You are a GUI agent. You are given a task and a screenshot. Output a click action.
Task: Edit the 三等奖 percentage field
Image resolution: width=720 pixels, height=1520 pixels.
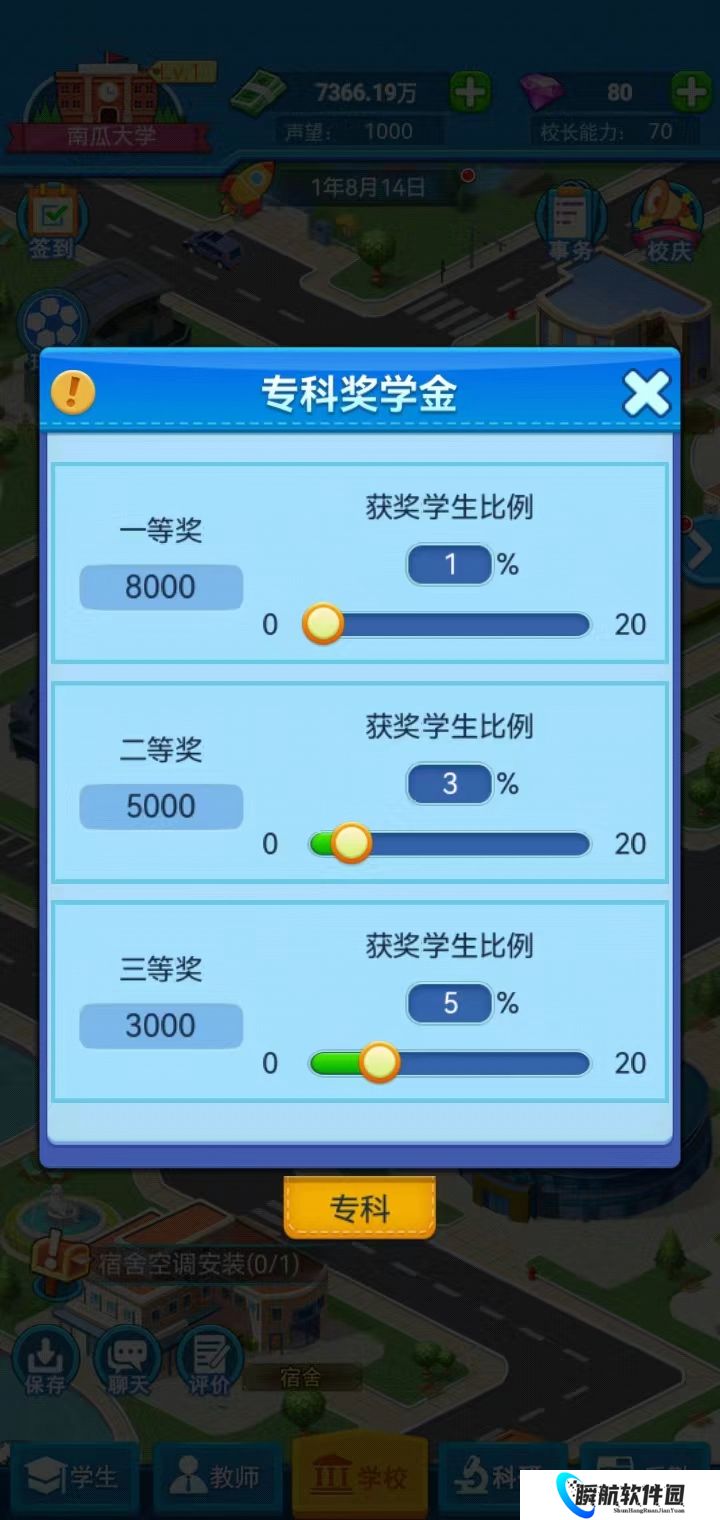coord(450,1003)
